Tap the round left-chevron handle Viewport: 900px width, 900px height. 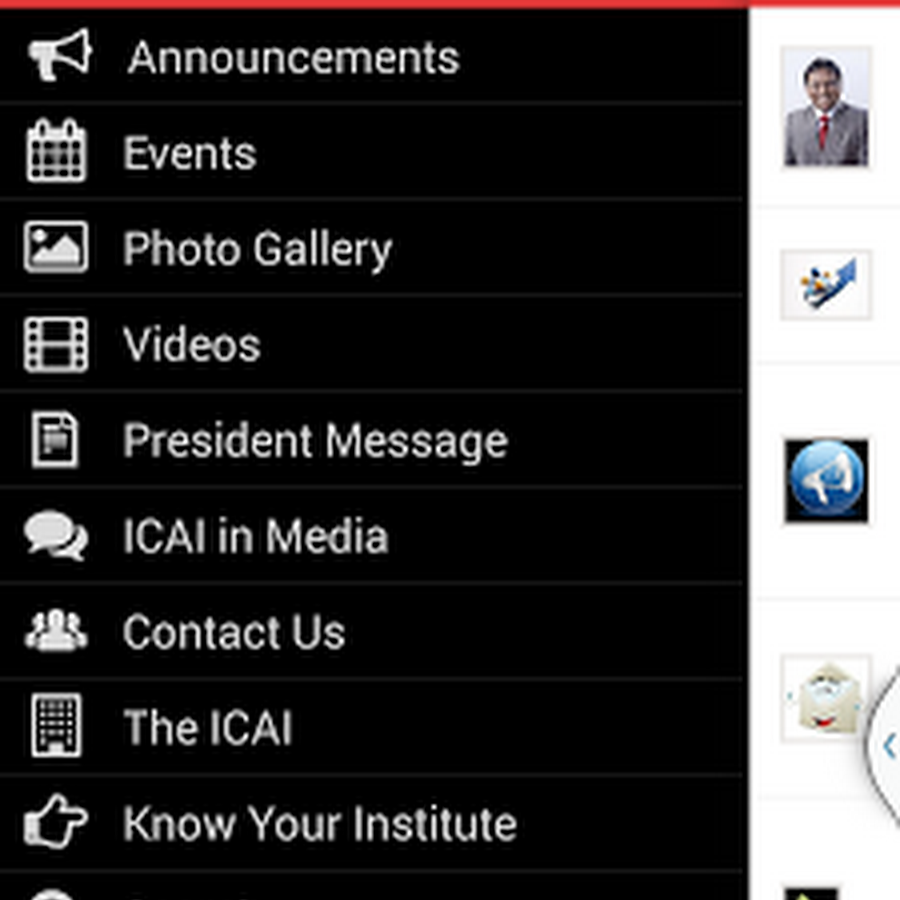pyautogui.click(x=886, y=745)
